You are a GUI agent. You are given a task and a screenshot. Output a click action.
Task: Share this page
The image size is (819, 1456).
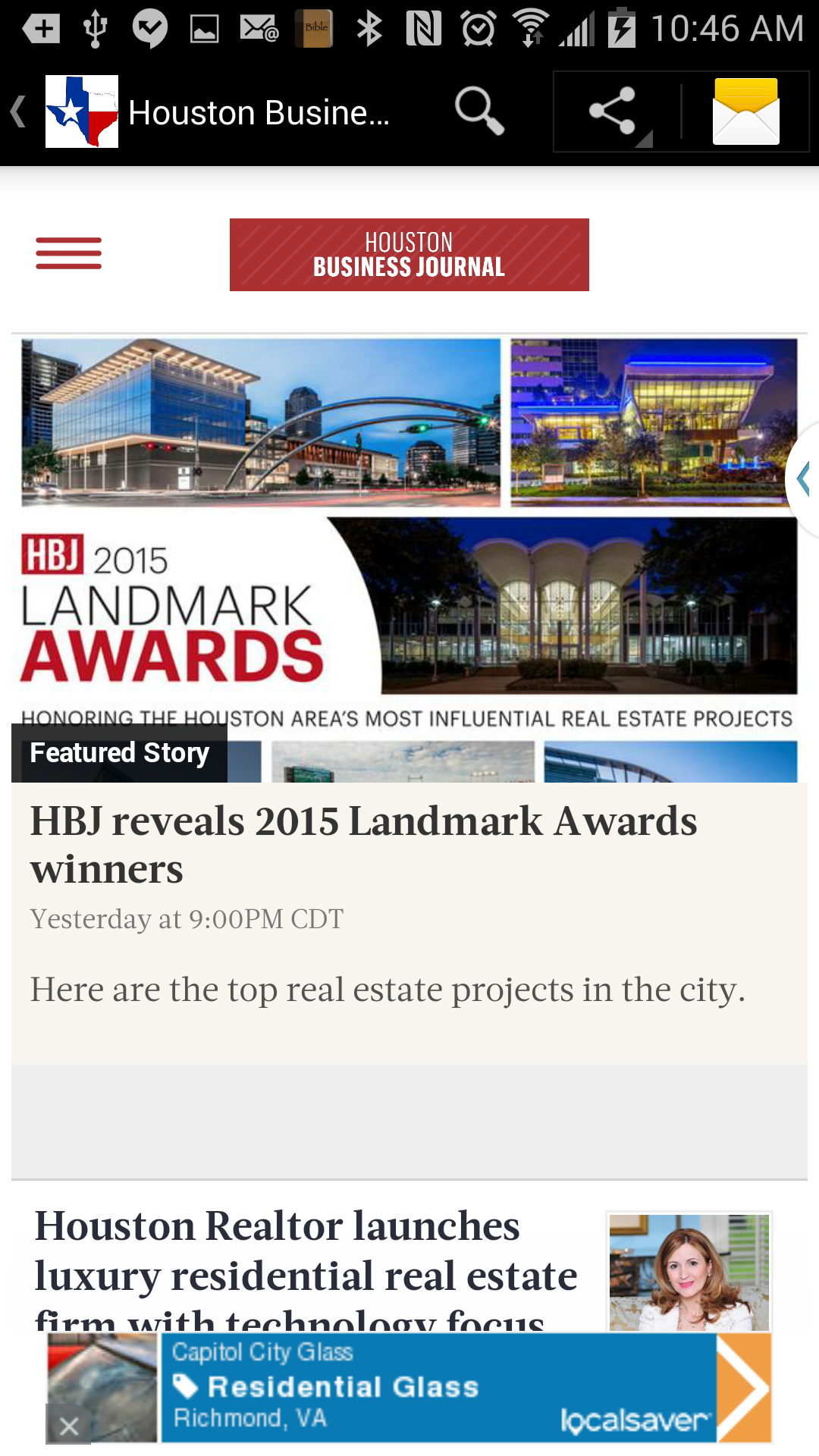(614, 112)
